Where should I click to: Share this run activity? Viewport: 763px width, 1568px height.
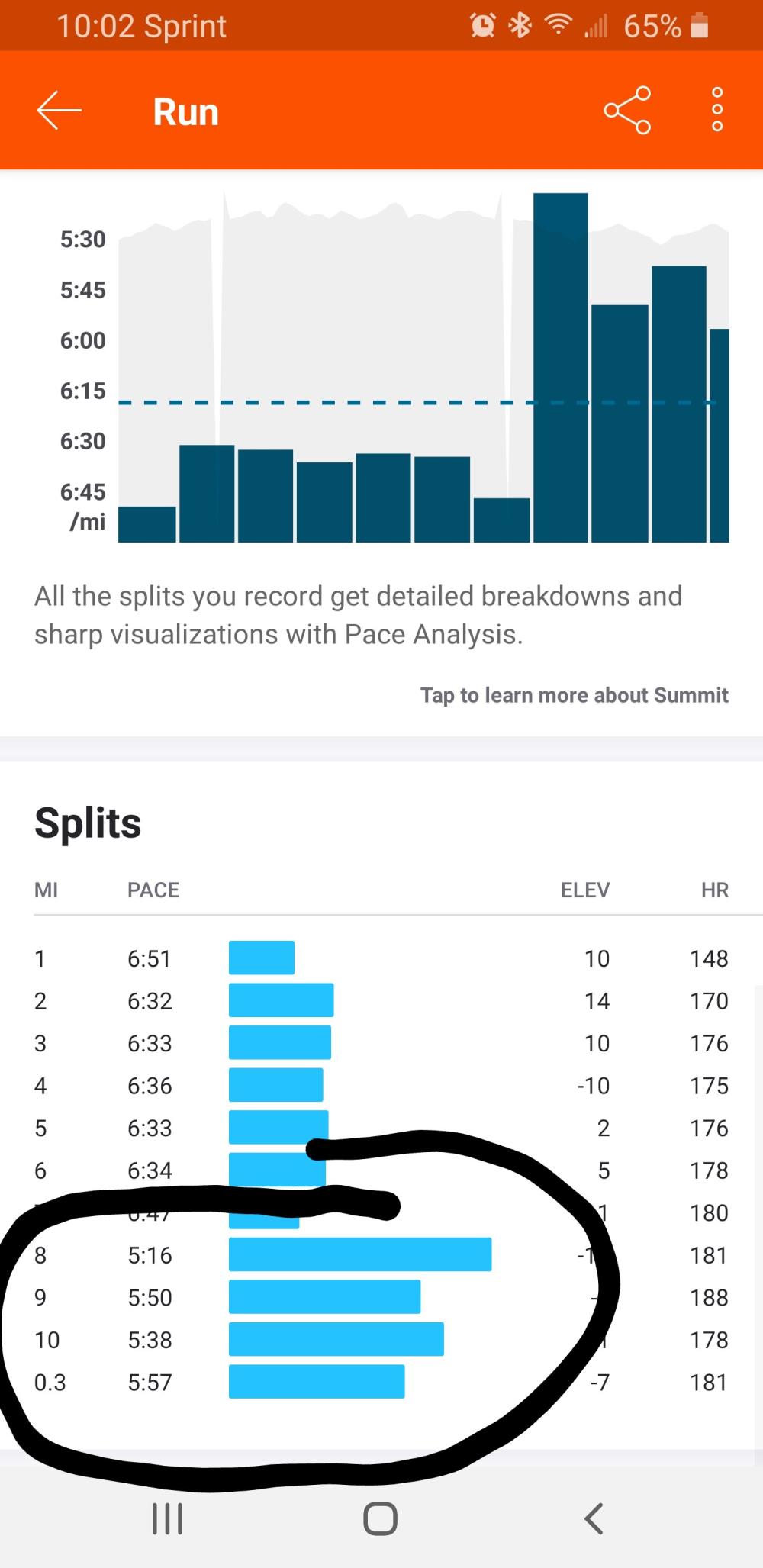pyautogui.click(x=627, y=111)
